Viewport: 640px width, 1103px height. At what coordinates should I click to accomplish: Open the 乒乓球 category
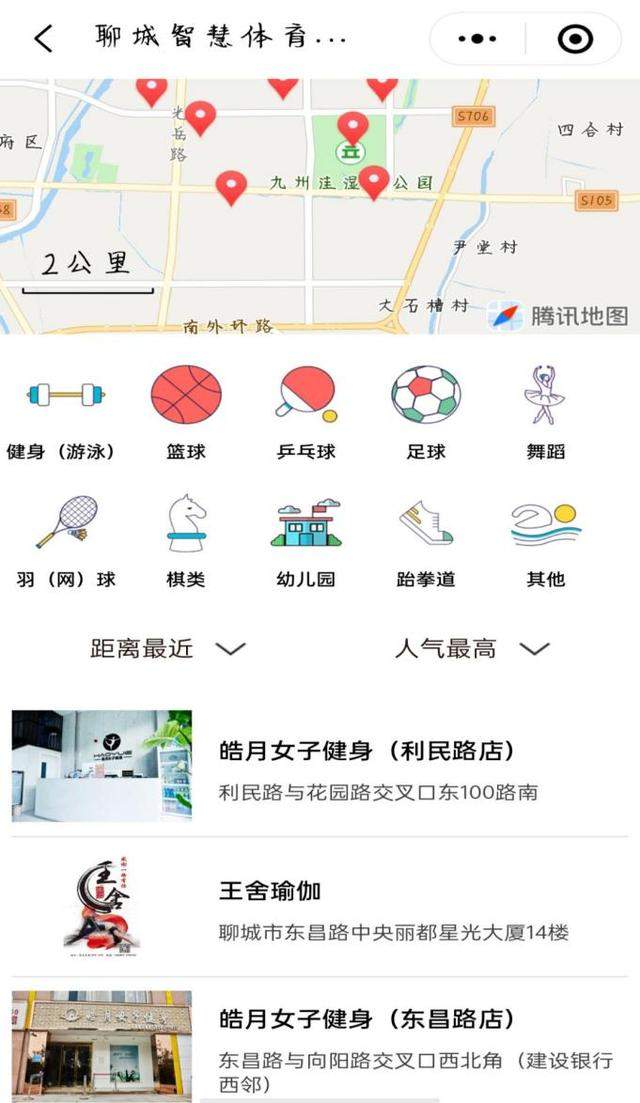tap(306, 412)
